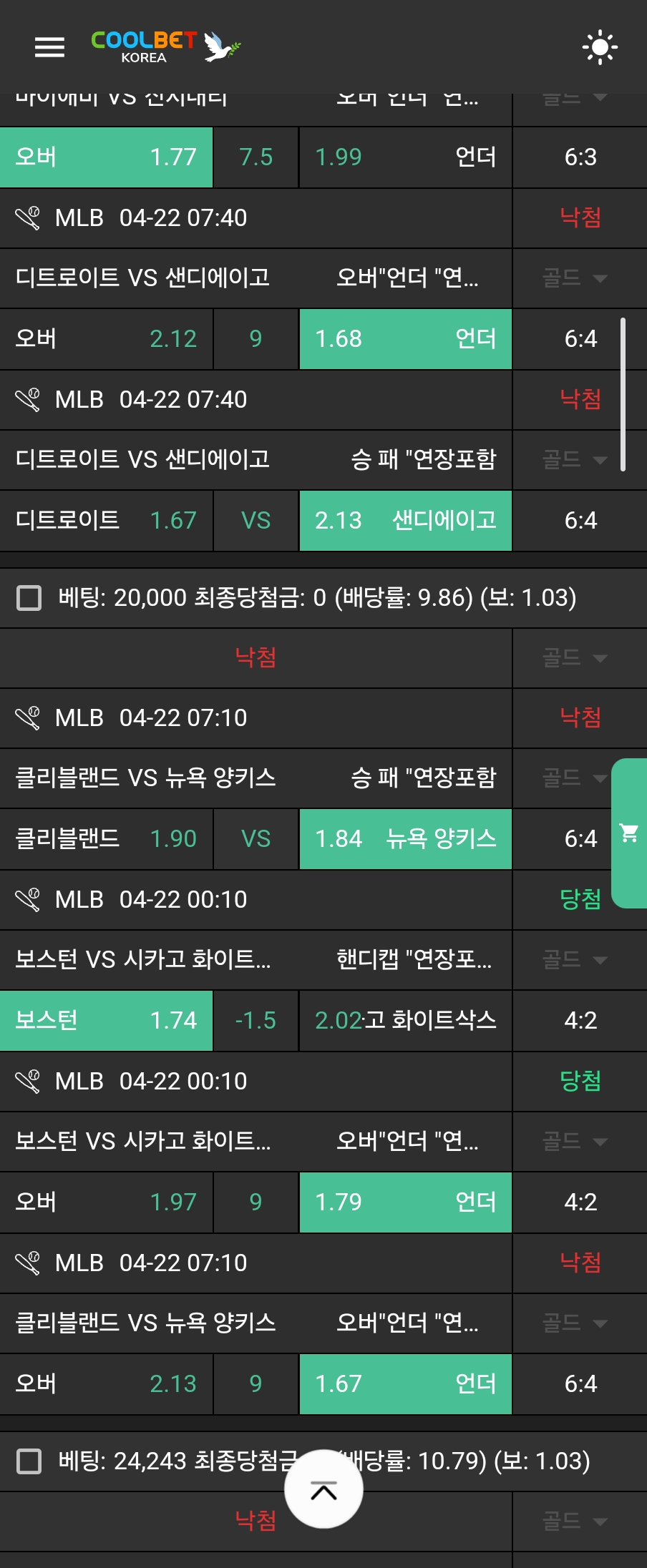
Task: Tap the scroll-to-top arrow button
Action: [x=323, y=1491]
